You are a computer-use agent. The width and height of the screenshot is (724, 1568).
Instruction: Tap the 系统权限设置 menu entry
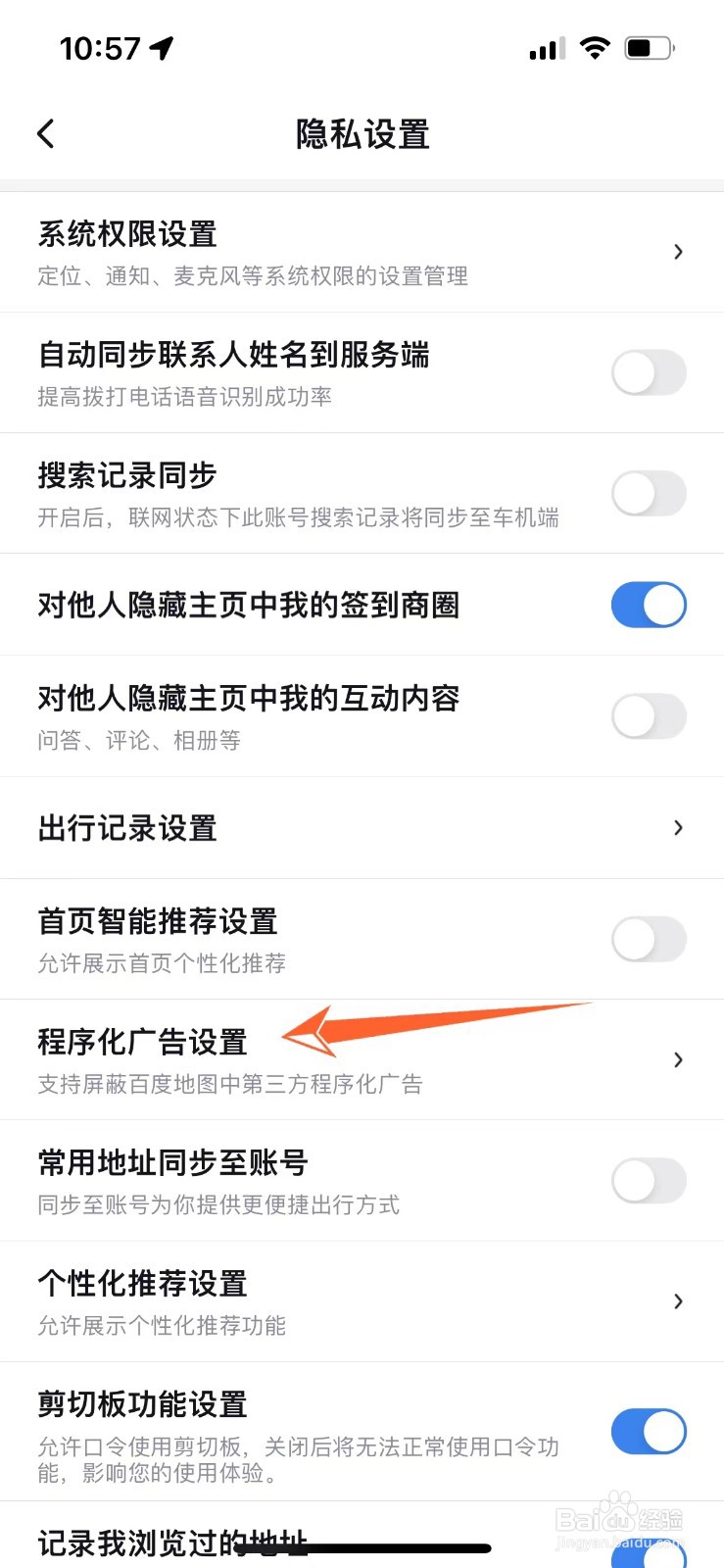(x=127, y=235)
